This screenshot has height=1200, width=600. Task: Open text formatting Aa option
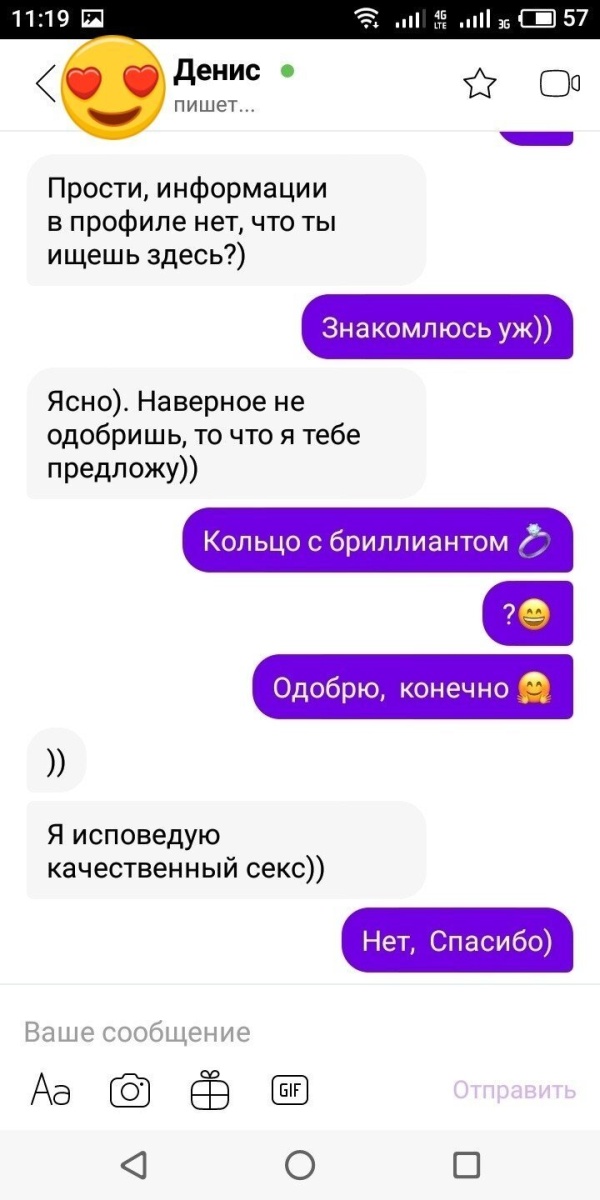point(51,1090)
